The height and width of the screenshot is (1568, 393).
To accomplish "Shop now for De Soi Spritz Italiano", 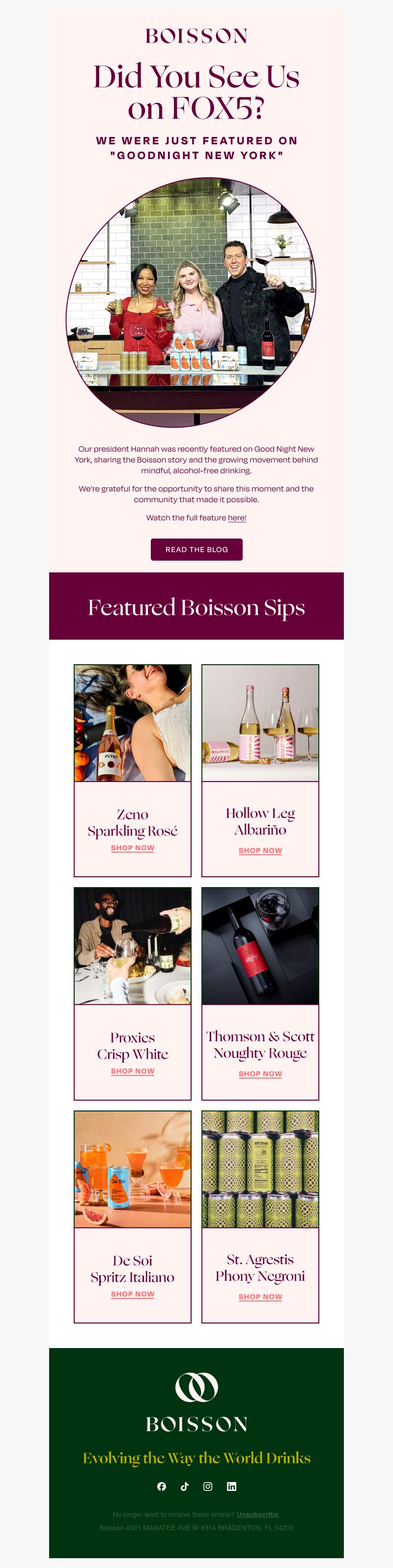I will pyautogui.click(x=132, y=1294).
